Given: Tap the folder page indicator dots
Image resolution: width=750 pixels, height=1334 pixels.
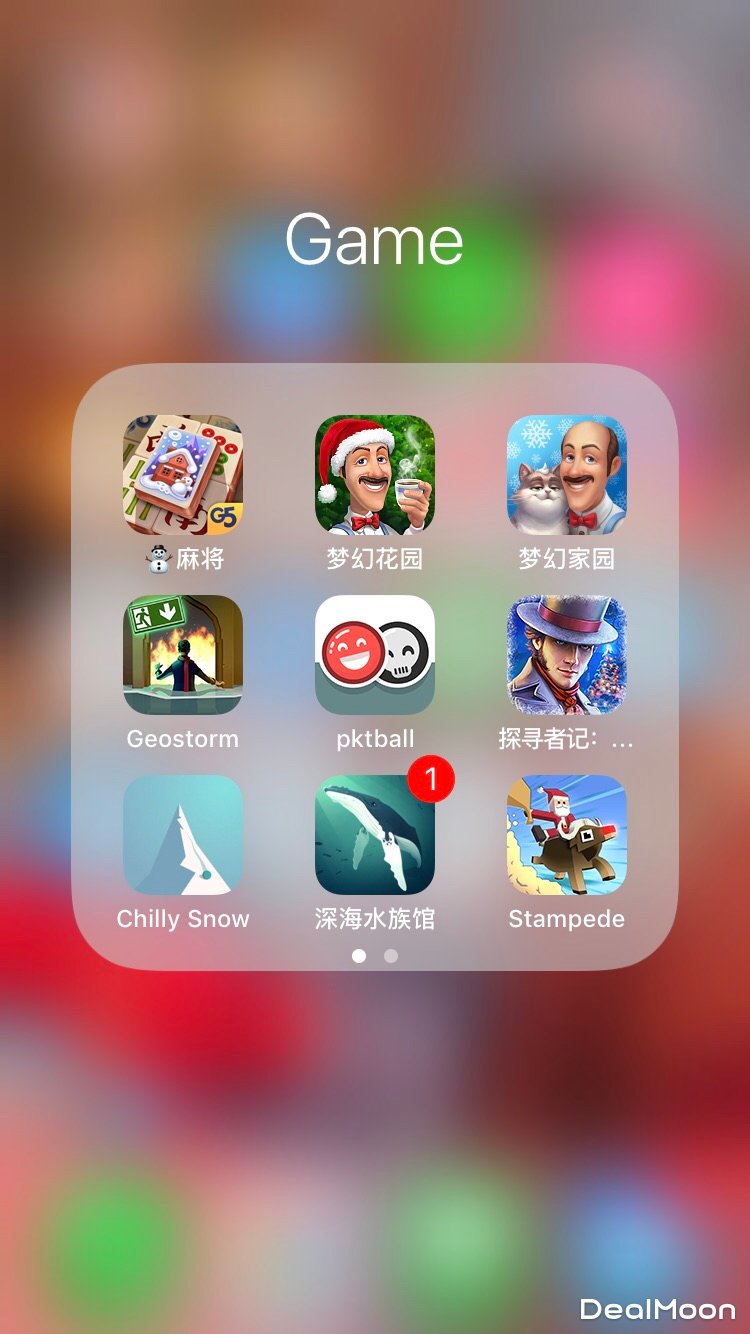Looking at the screenshot, I should (375, 956).
